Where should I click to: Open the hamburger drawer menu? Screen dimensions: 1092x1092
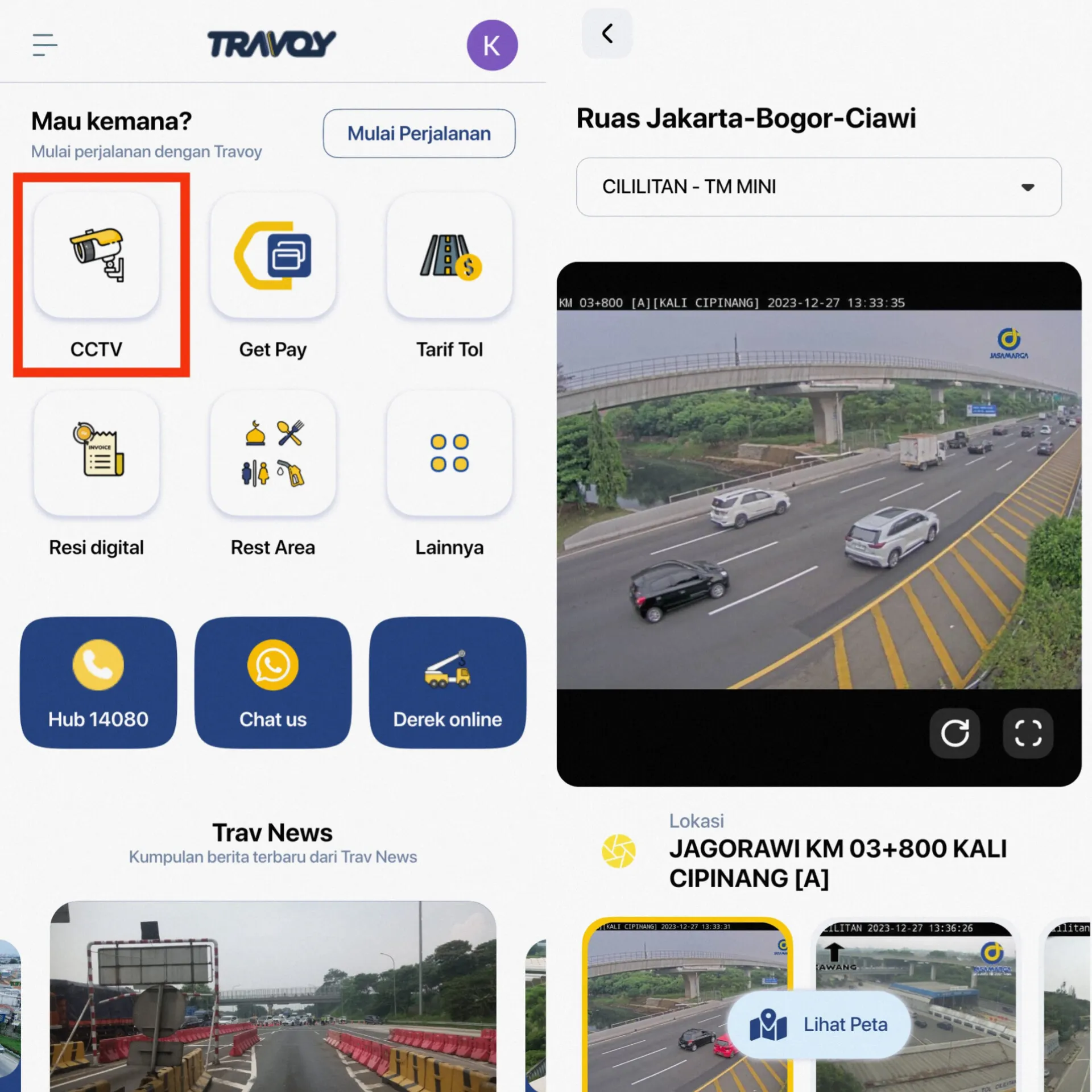[x=45, y=45]
